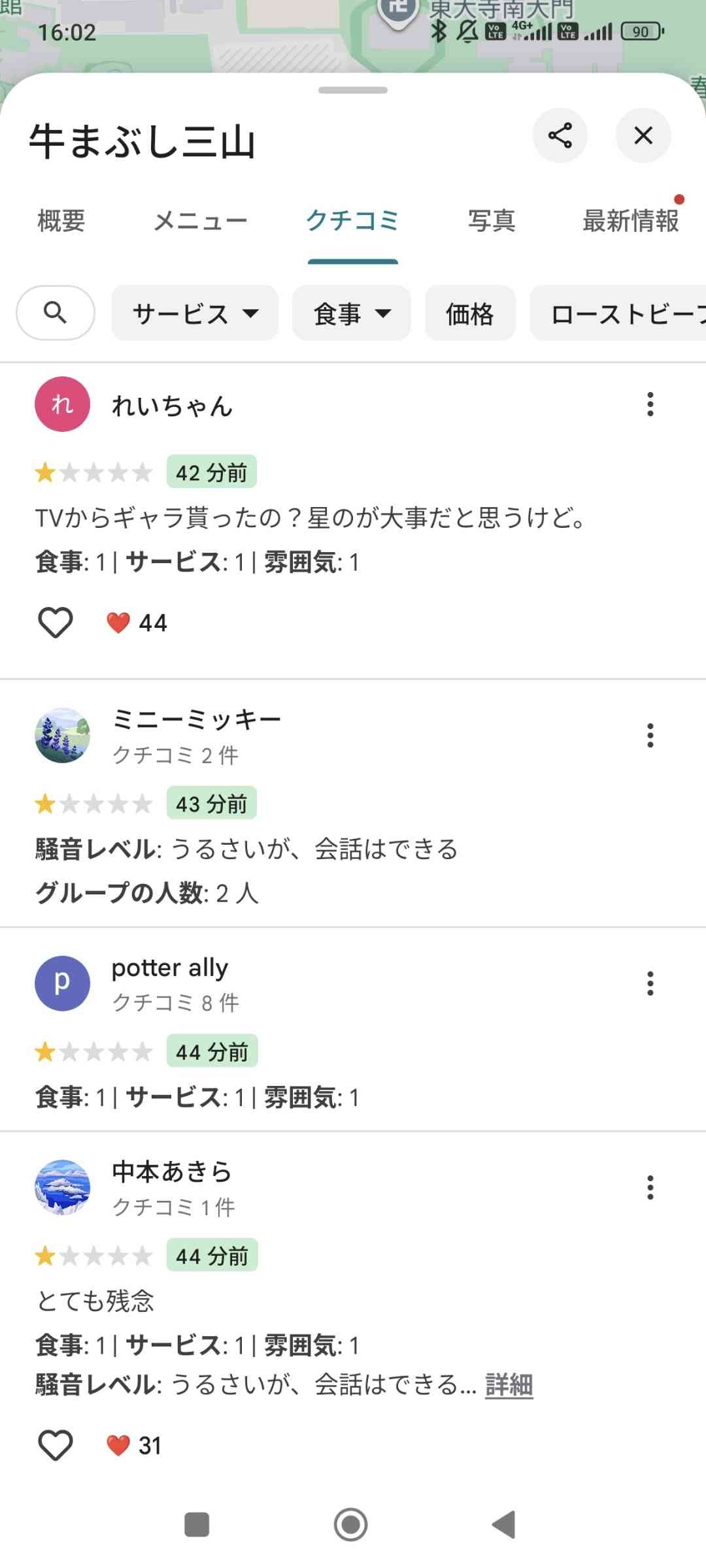Image resolution: width=706 pixels, height=1568 pixels.
Task: View potter ally's profile
Action: pos(63,983)
